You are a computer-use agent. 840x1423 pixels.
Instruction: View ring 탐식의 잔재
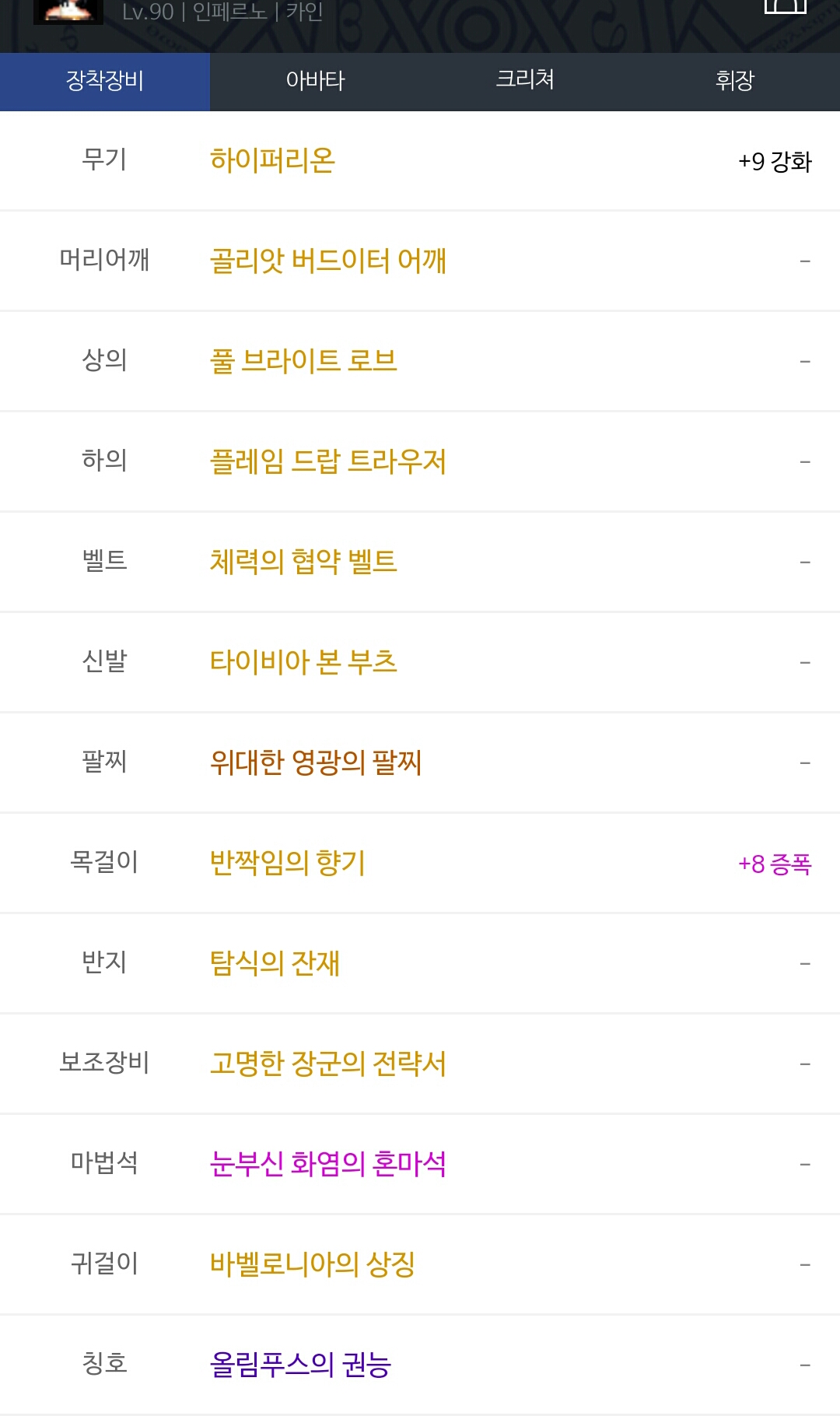[x=275, y=963]
